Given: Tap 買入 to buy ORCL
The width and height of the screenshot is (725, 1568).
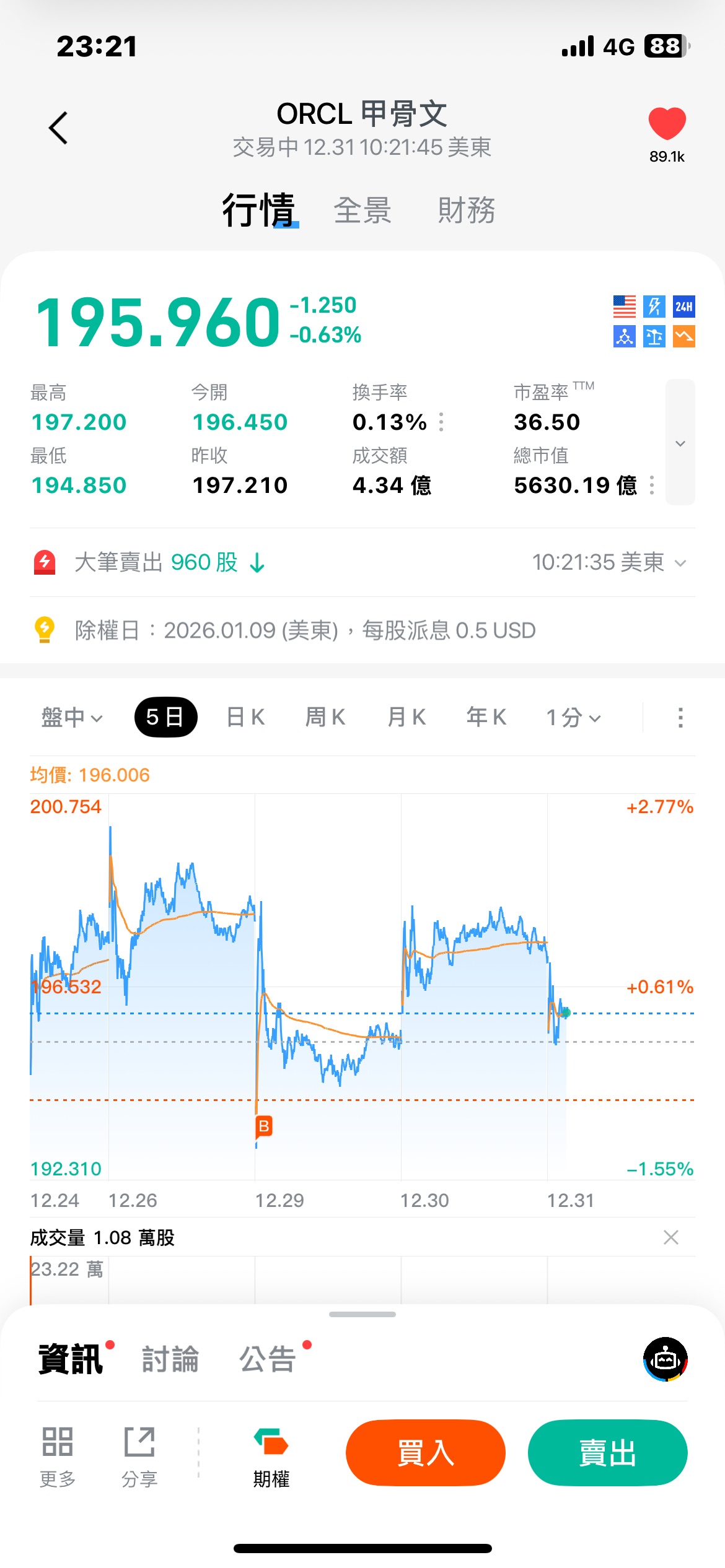Looking at the screenshot, I should click(426, 1452).
